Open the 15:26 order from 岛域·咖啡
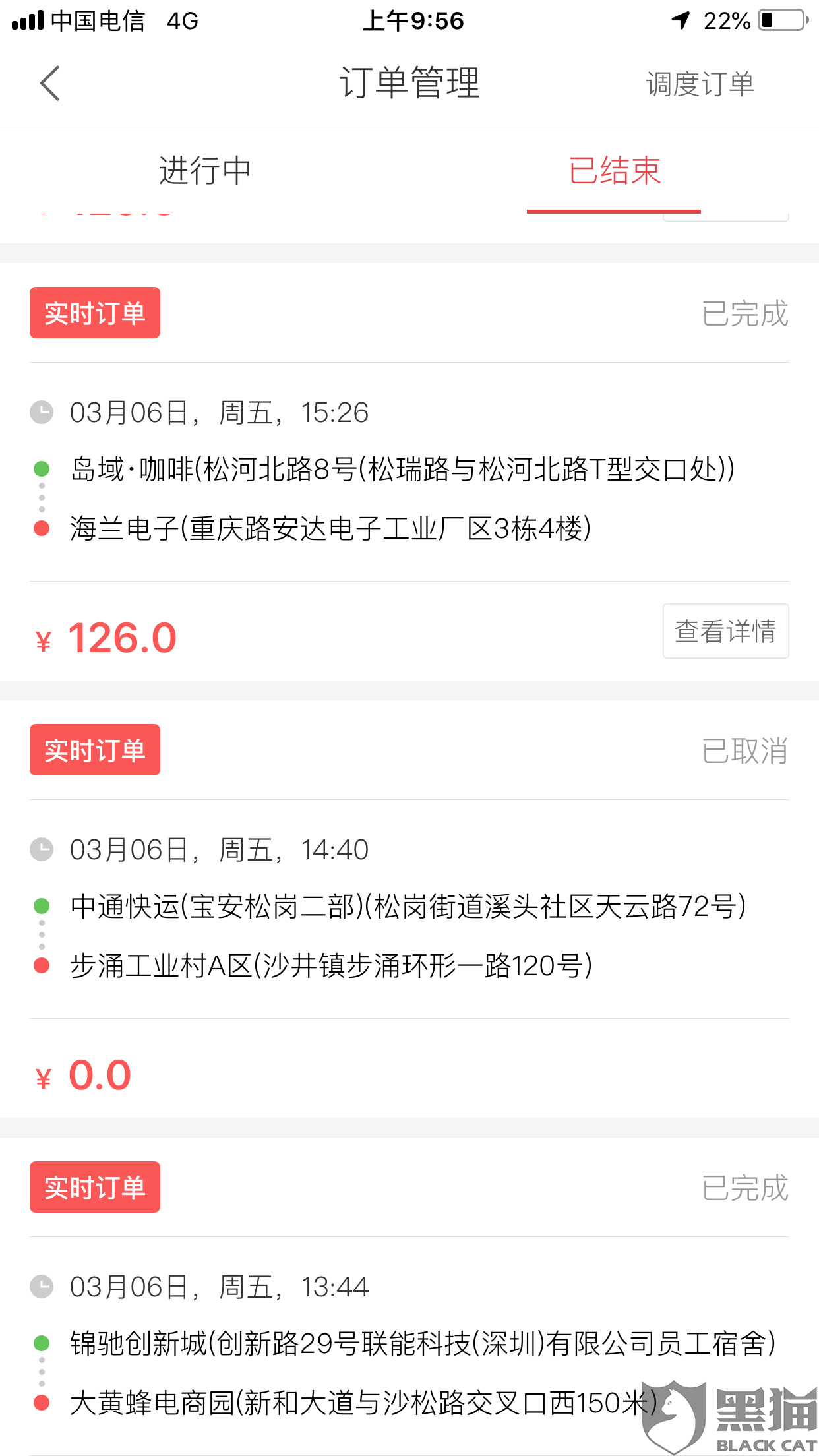The height and width of the screenshot is (1456, 819). coord(402,470)
